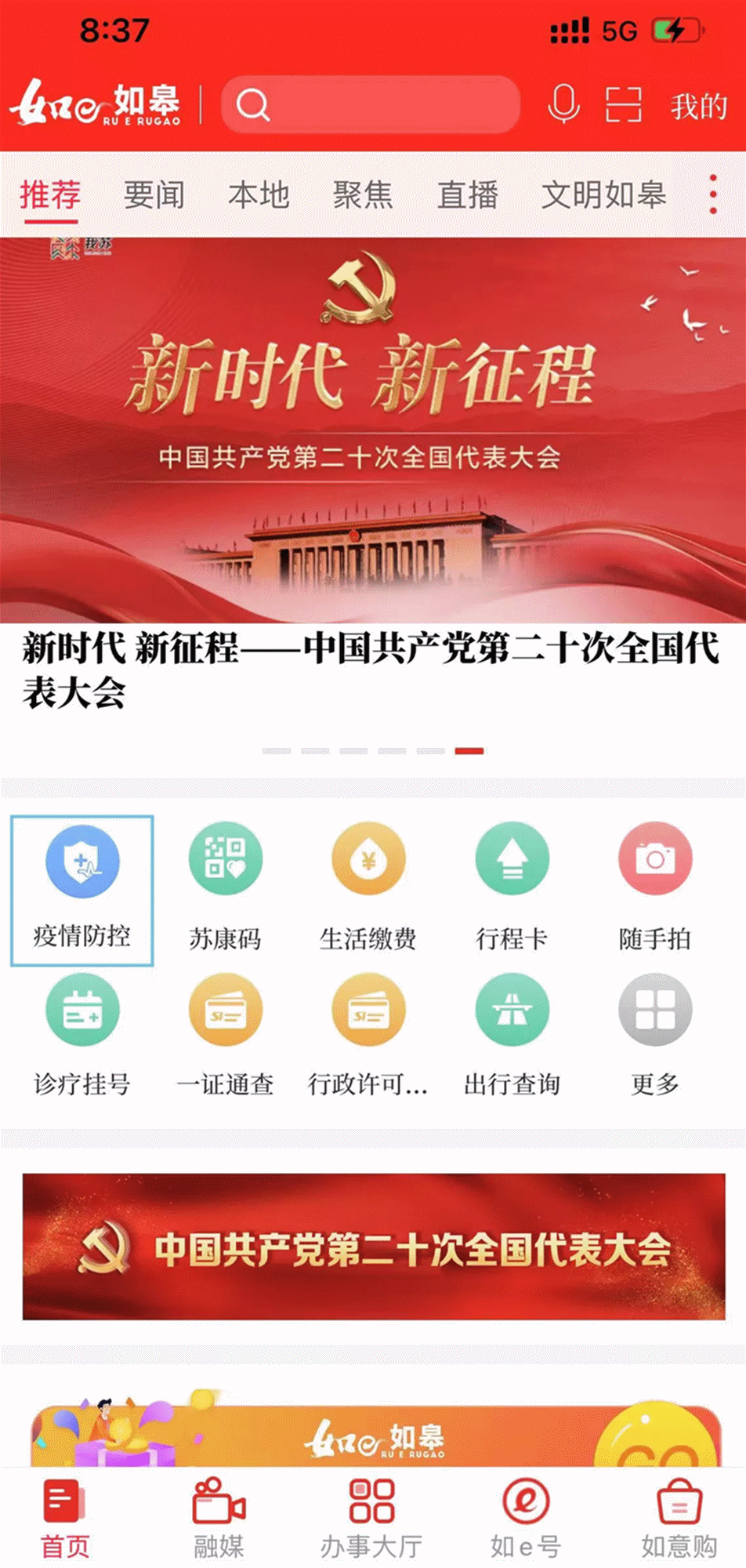Viewport: 746px width, 1568px height.
Task: Switch to the 本地 tab
Action: (259, 194)
